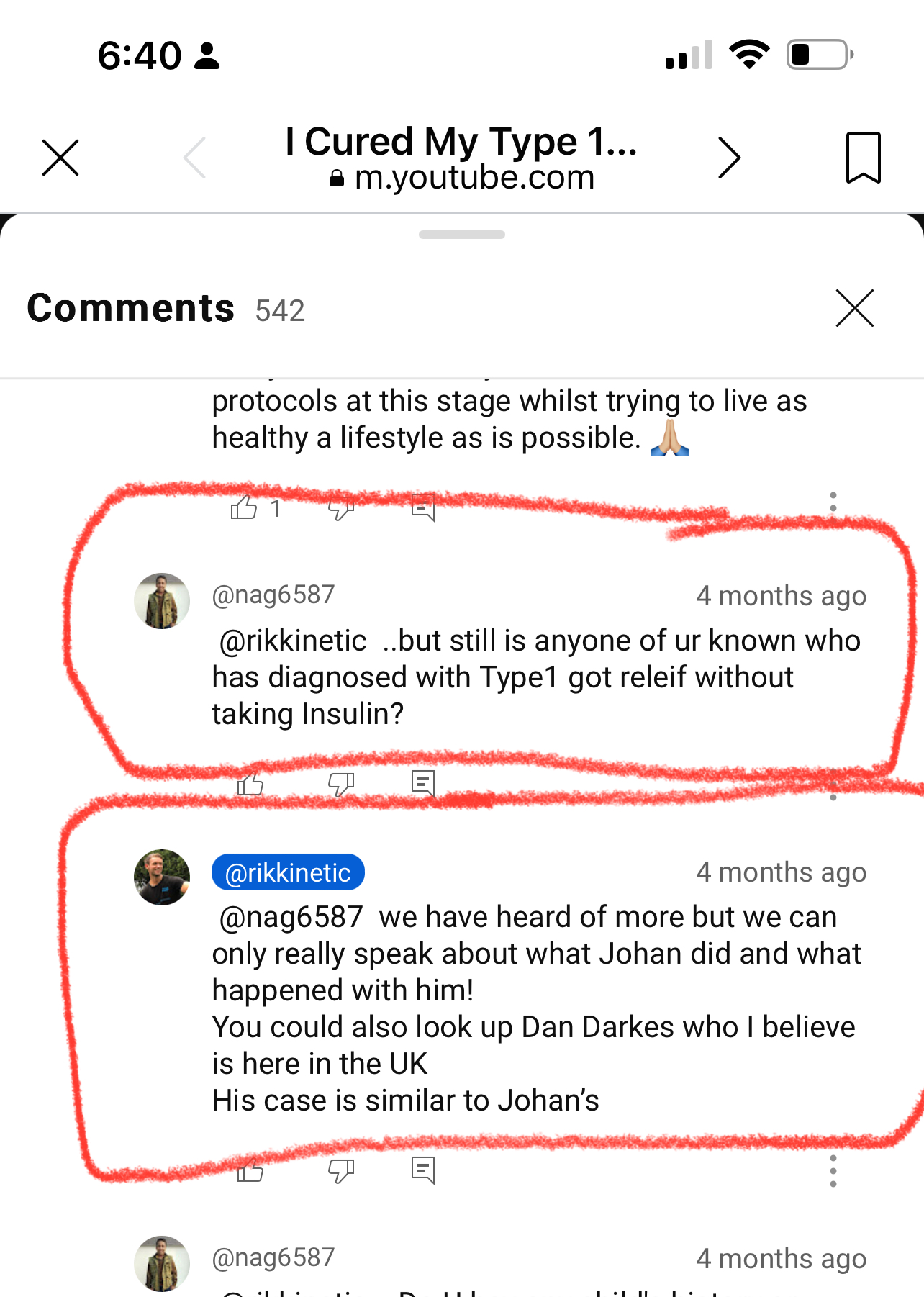The image size is (924, 1297).
Task: Like @rikkinetic's reply about Dan Darkes
Action: (x=250, y=1171)
